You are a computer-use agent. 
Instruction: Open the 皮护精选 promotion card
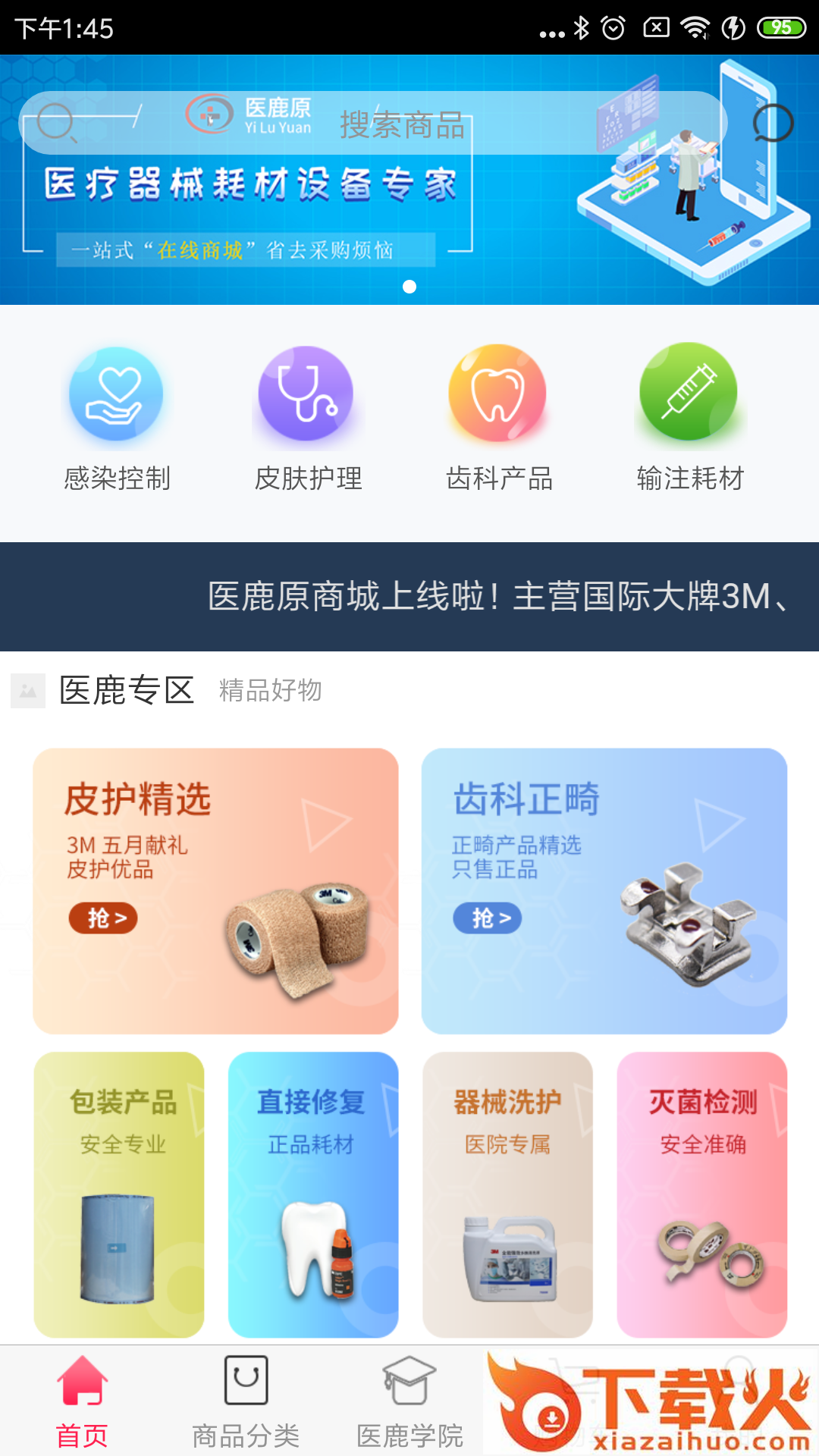tap(215, 891)
